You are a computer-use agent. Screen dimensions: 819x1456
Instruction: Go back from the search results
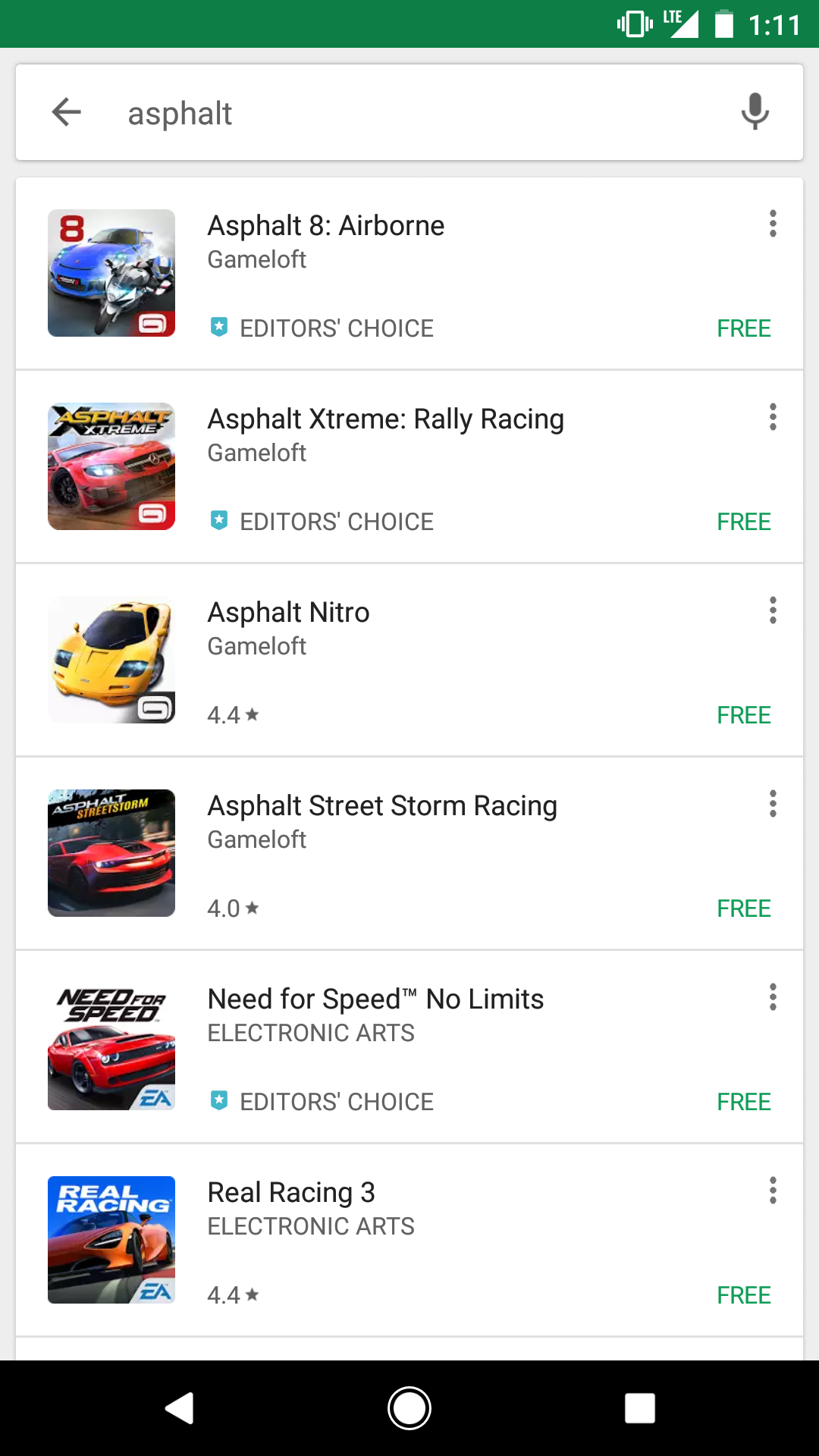pos(67,112)
